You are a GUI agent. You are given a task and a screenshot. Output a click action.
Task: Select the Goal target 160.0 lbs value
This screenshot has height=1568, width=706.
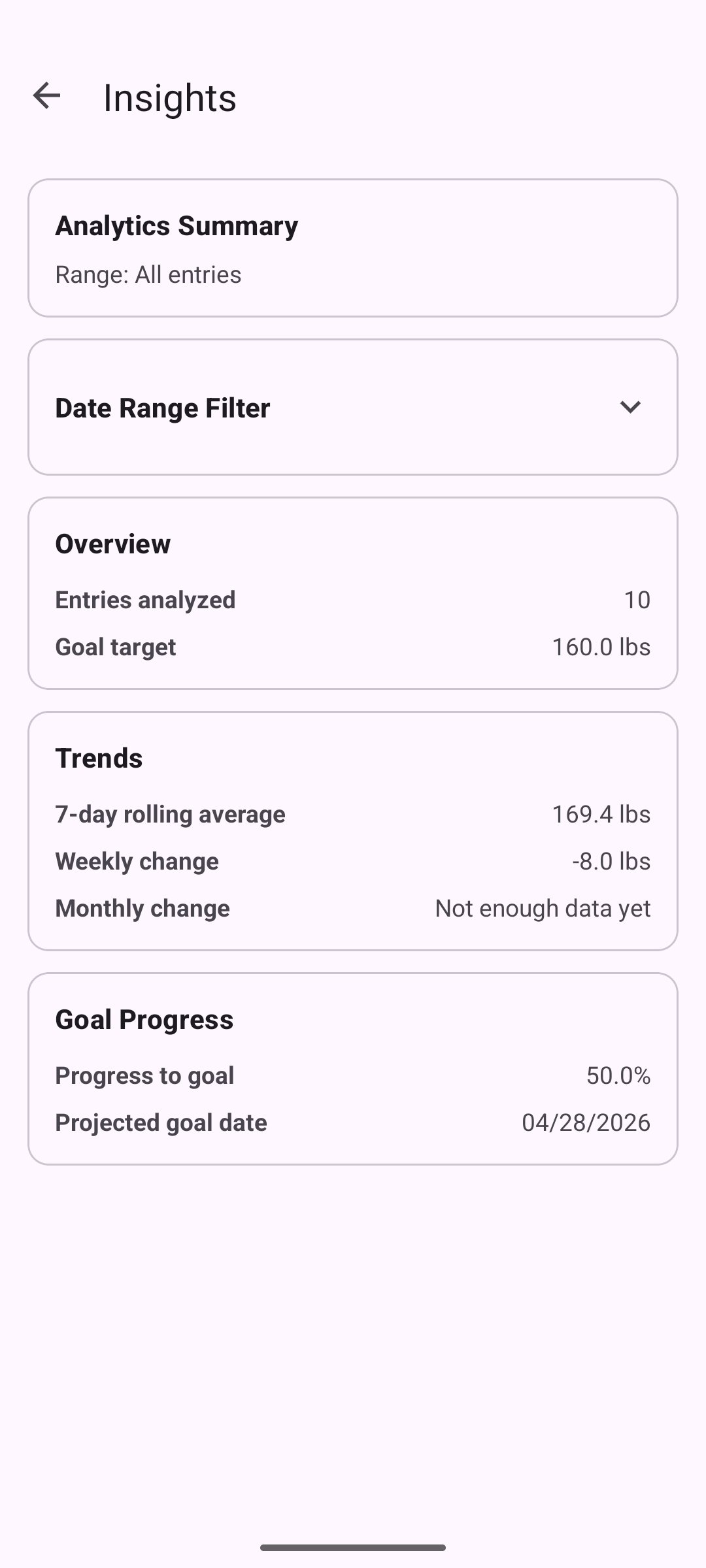click(x=600, y=646)
